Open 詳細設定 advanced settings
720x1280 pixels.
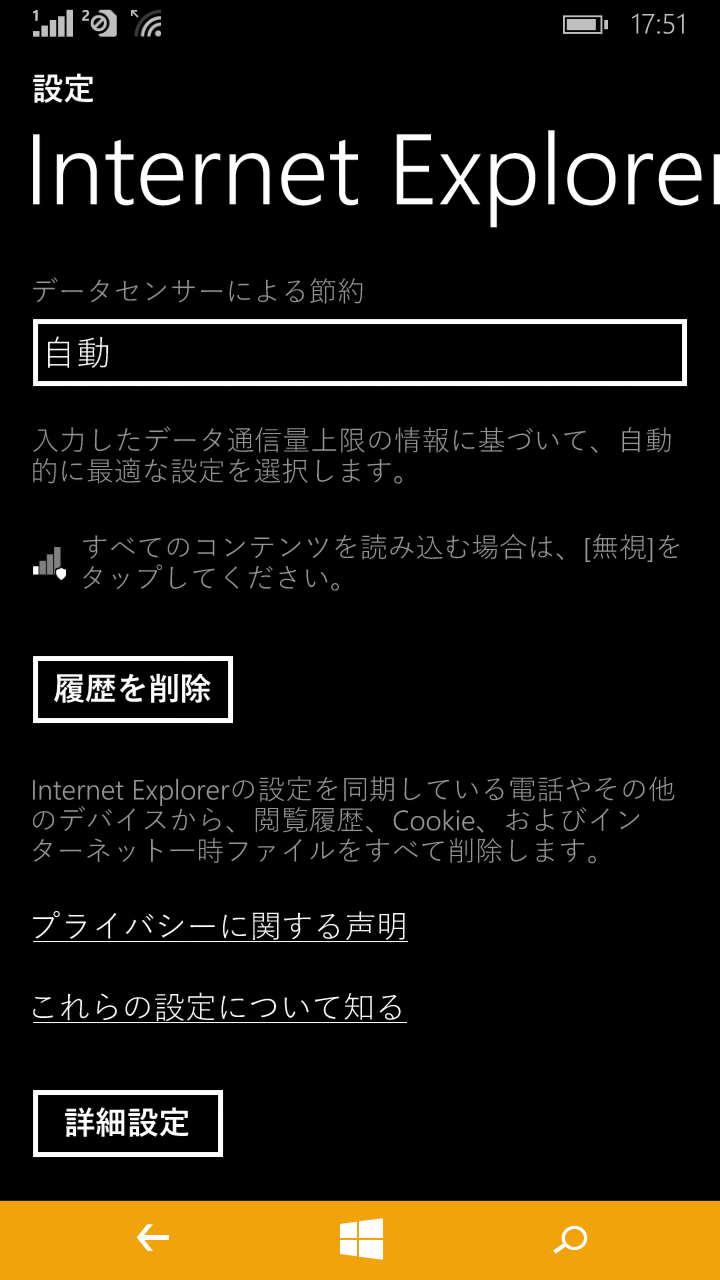pos(128,1123)
